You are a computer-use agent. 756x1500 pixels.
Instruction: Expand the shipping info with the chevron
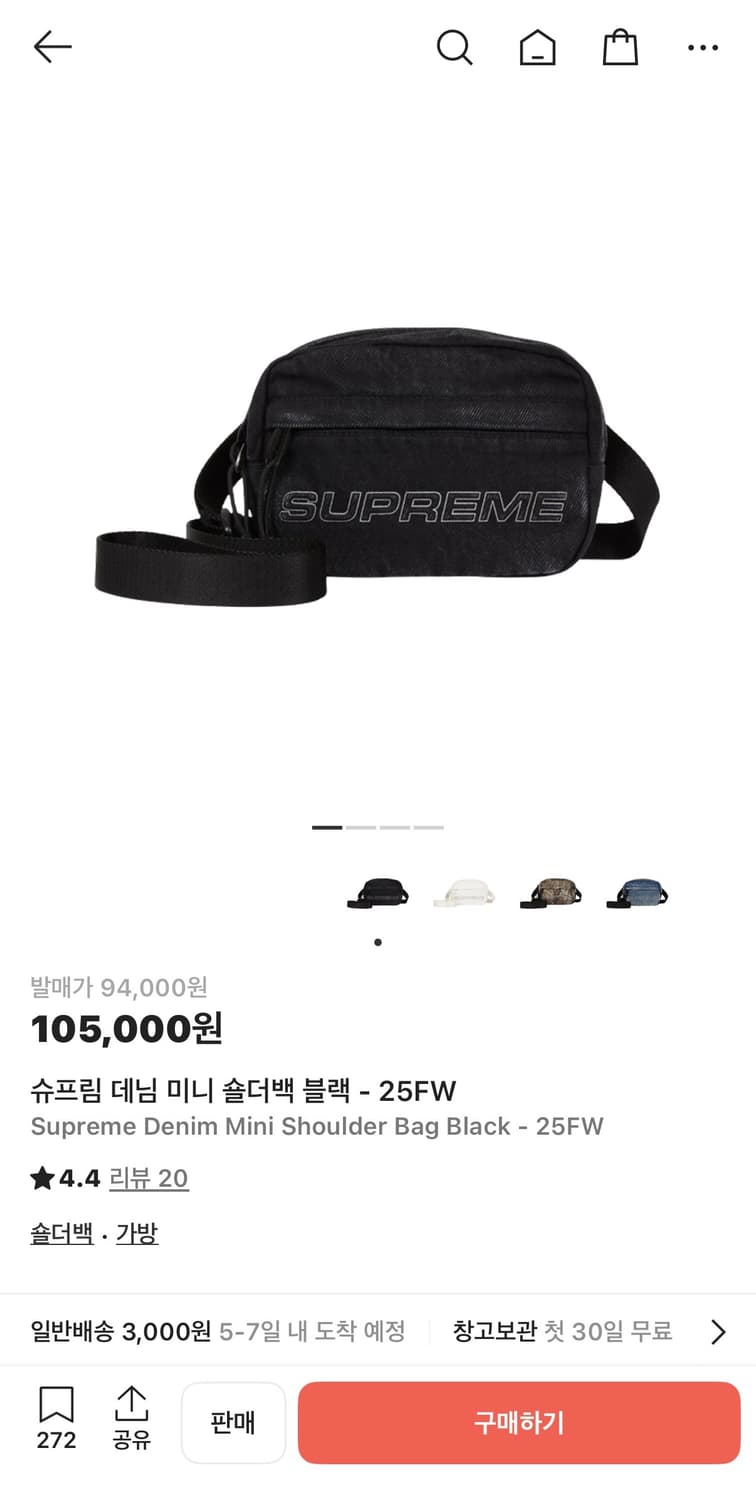pos(716,1331)
